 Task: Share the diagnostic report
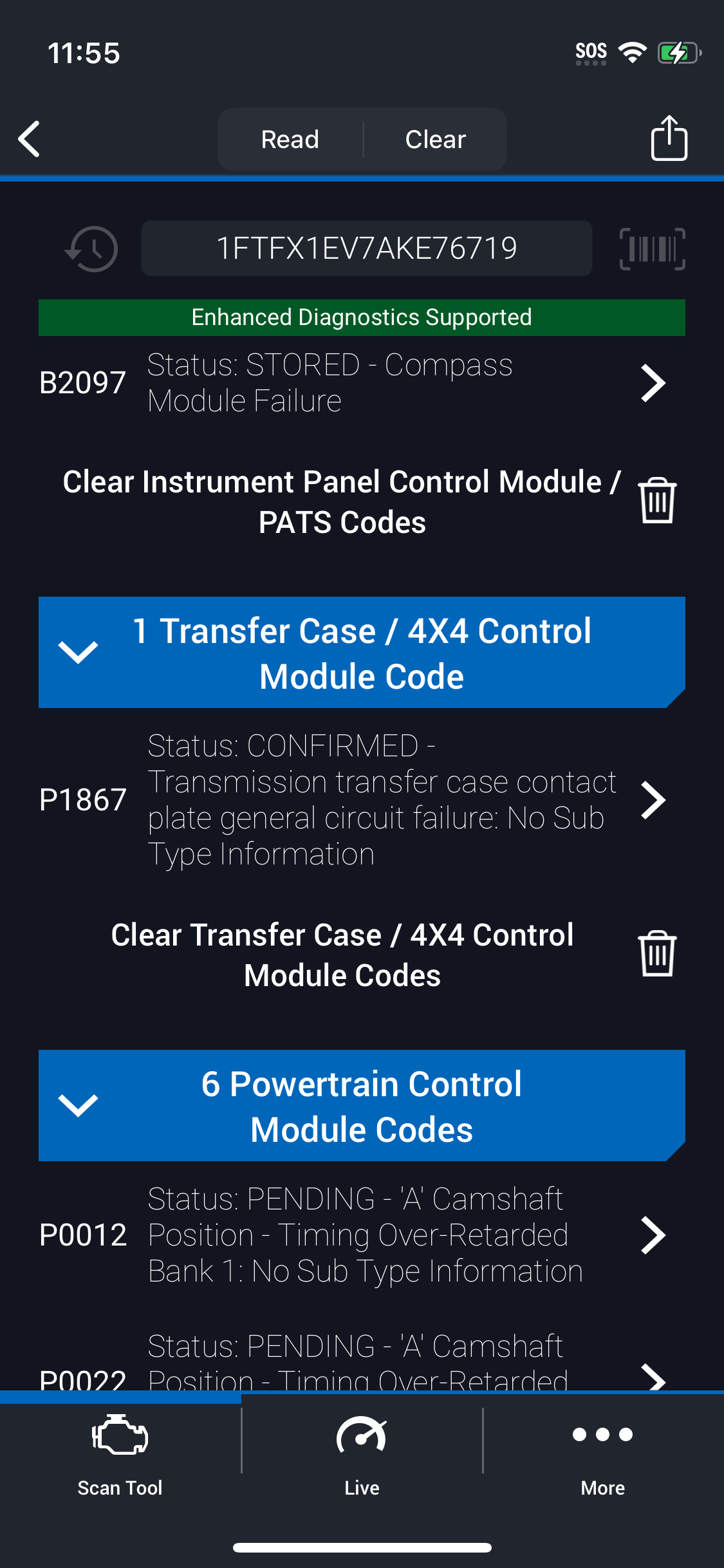point(669,138)
